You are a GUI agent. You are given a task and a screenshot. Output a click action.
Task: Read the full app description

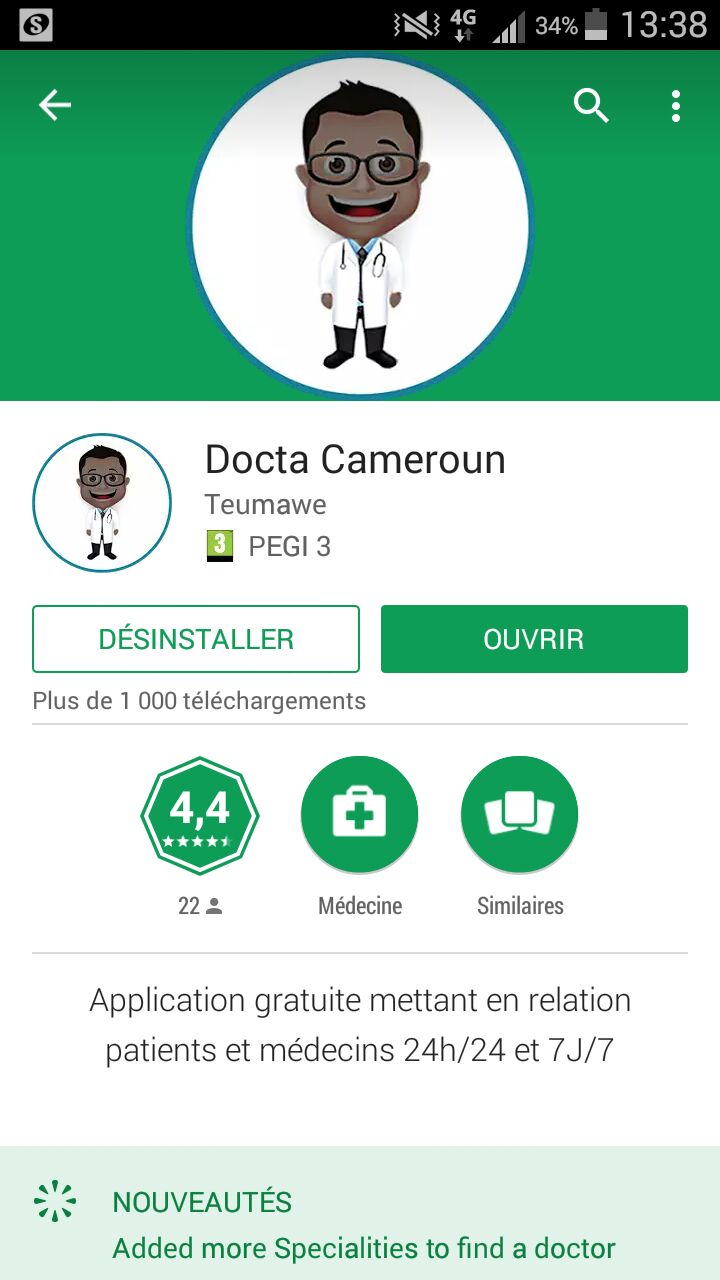coord(360,1025)
